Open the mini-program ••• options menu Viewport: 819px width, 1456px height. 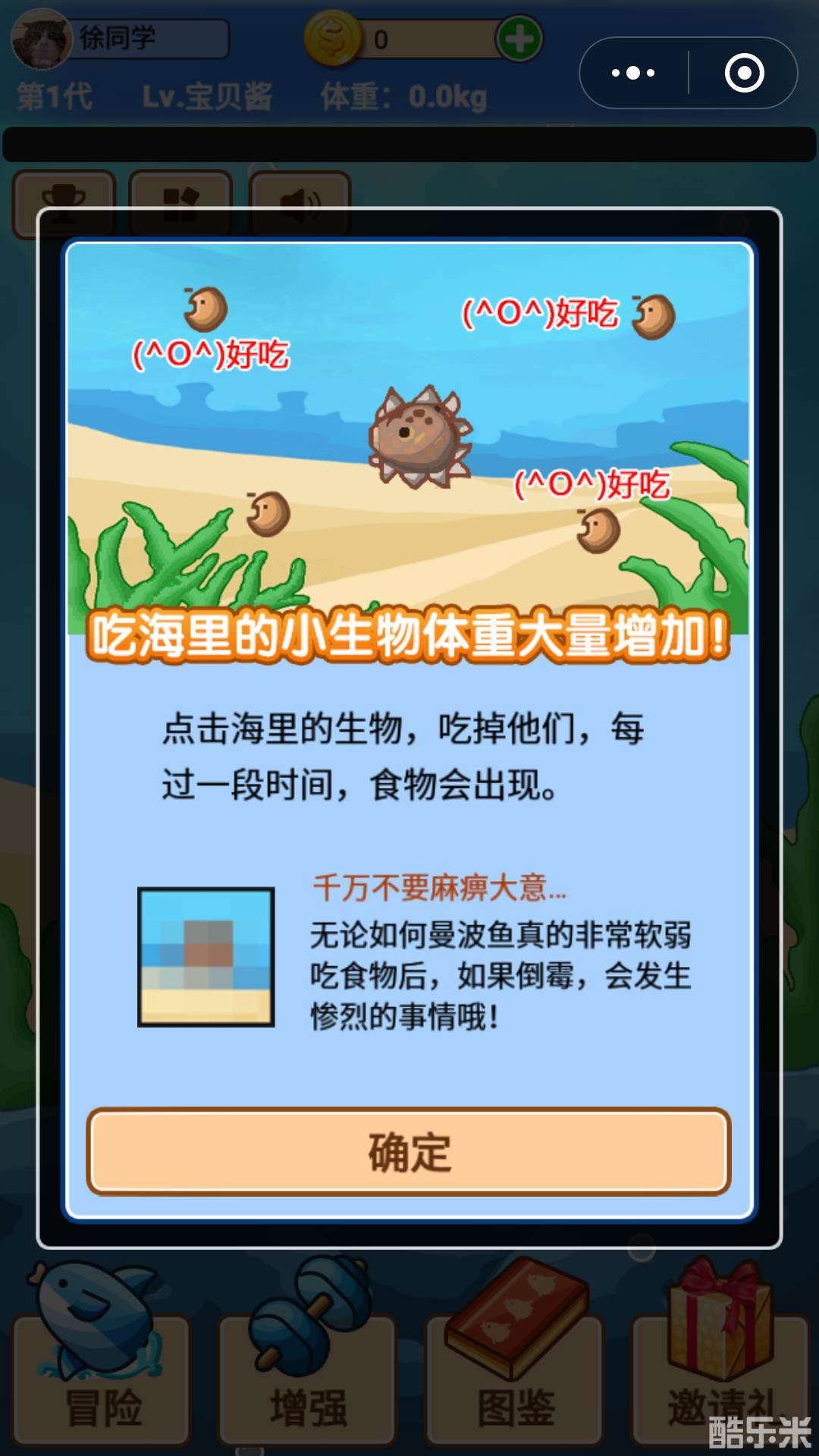tap(632, 73)
